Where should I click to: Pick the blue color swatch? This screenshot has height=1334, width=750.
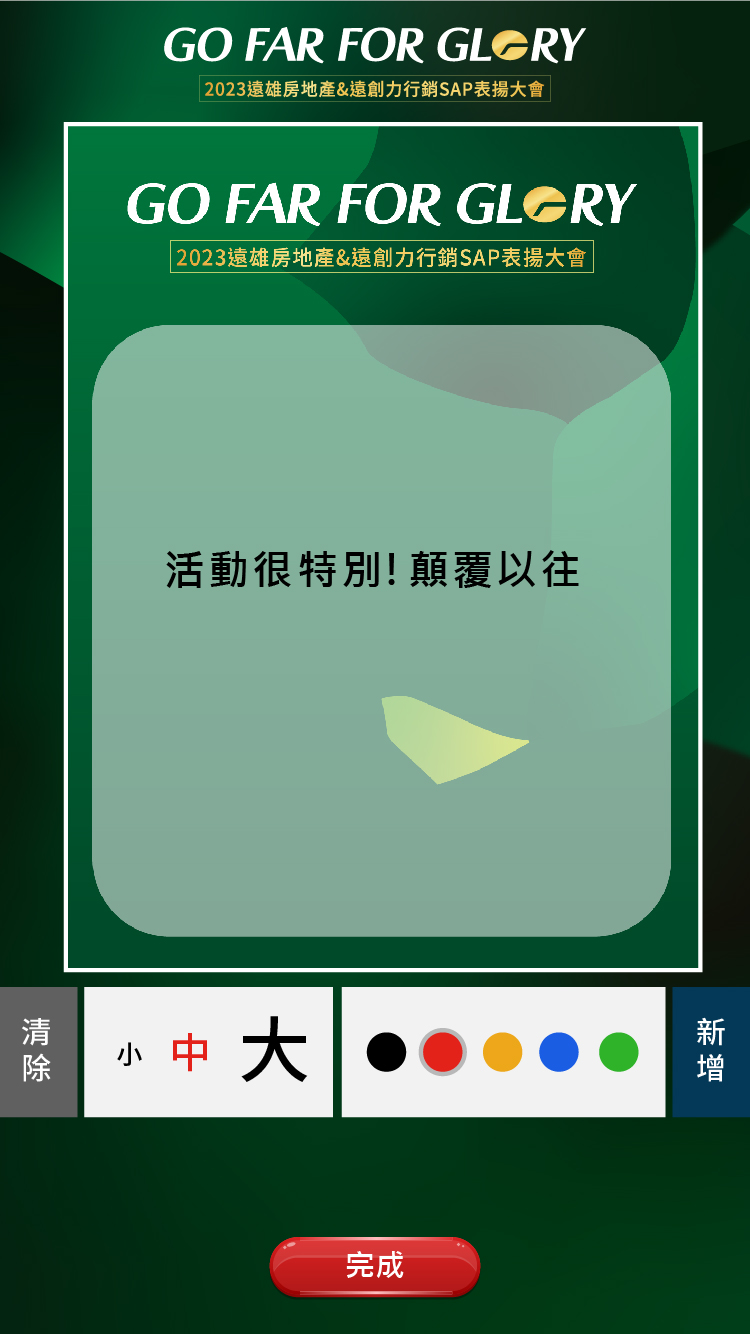click(x=559, y=1052)
